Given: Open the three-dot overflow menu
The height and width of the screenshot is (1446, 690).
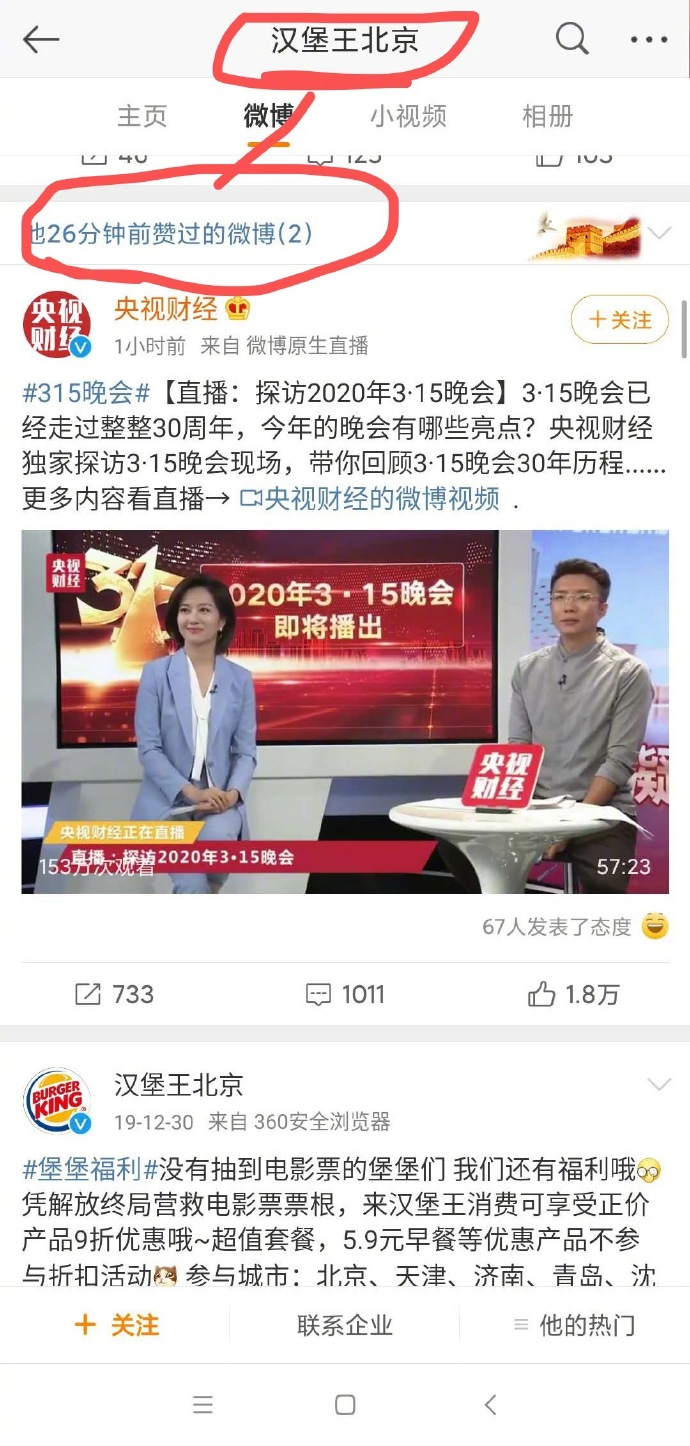Looking at the screenshot, I should [x=649, y=41].
